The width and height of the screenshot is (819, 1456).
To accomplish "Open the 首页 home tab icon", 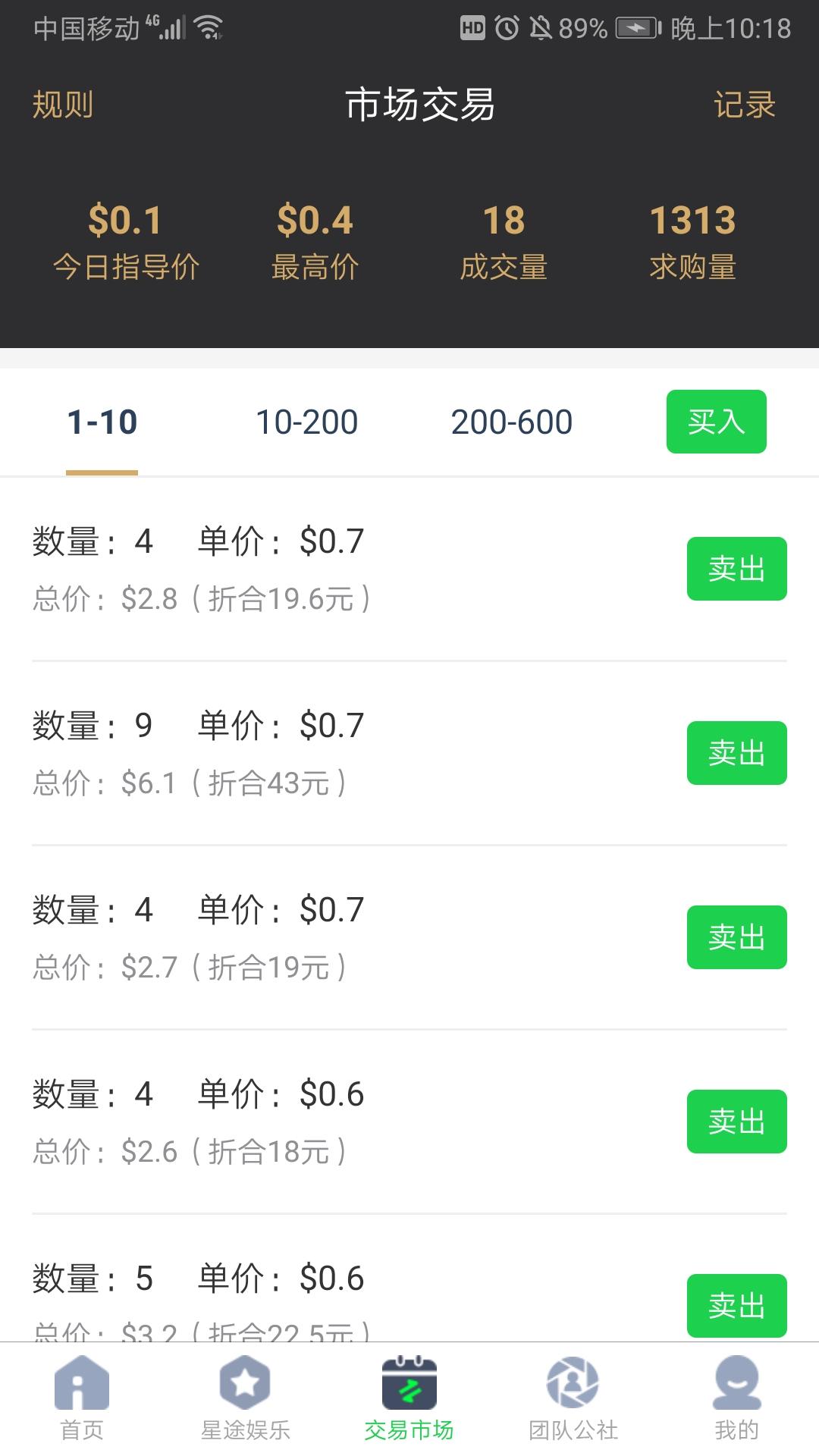I will tap(81, 1395).
